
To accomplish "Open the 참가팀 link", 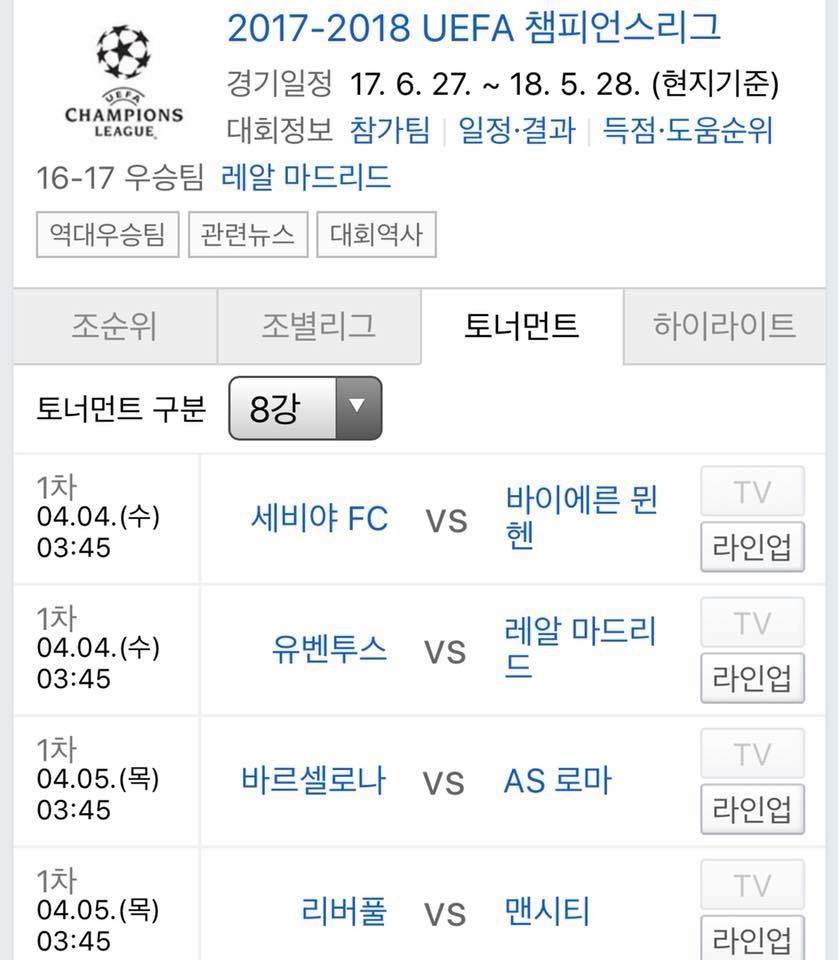I will click(x=389, y=130).
